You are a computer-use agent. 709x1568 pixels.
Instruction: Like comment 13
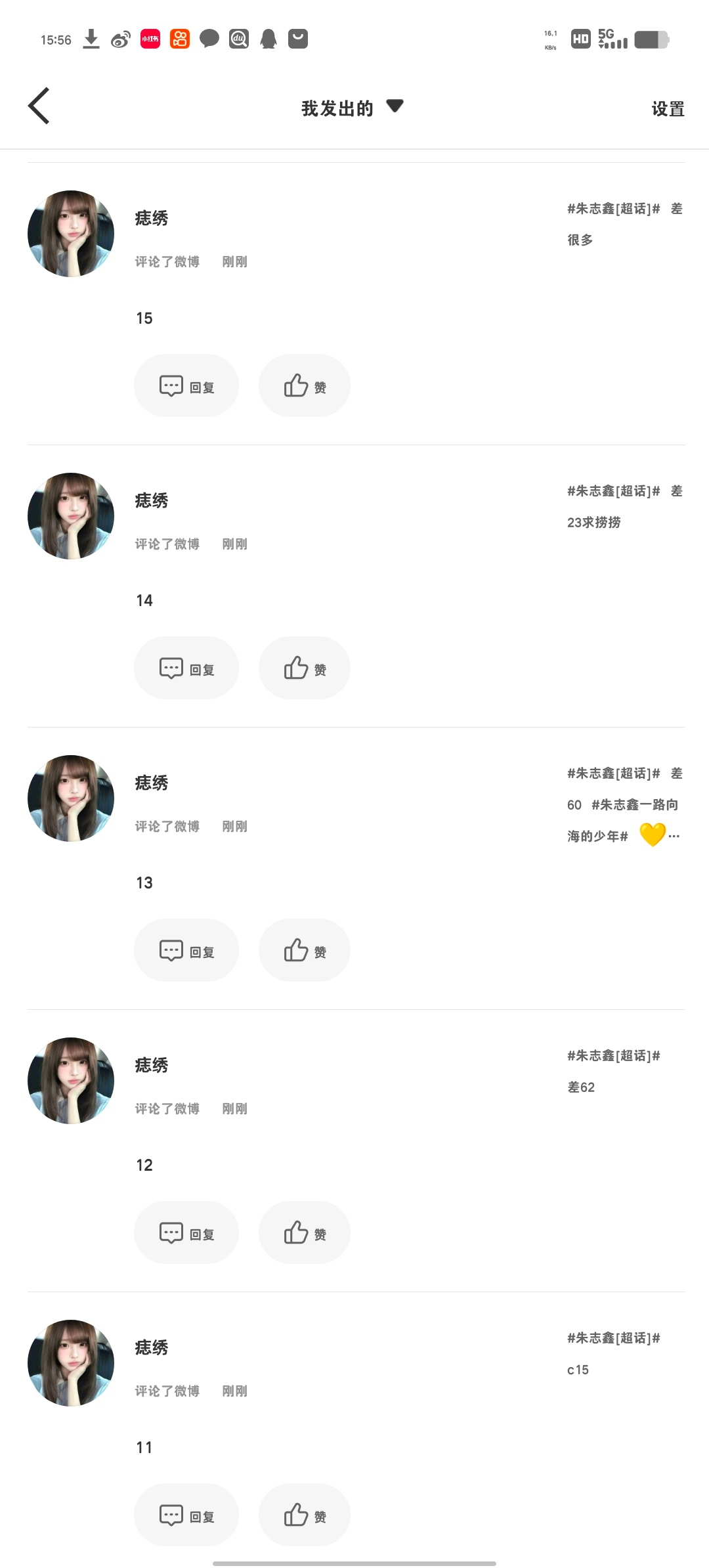point(305,950)
